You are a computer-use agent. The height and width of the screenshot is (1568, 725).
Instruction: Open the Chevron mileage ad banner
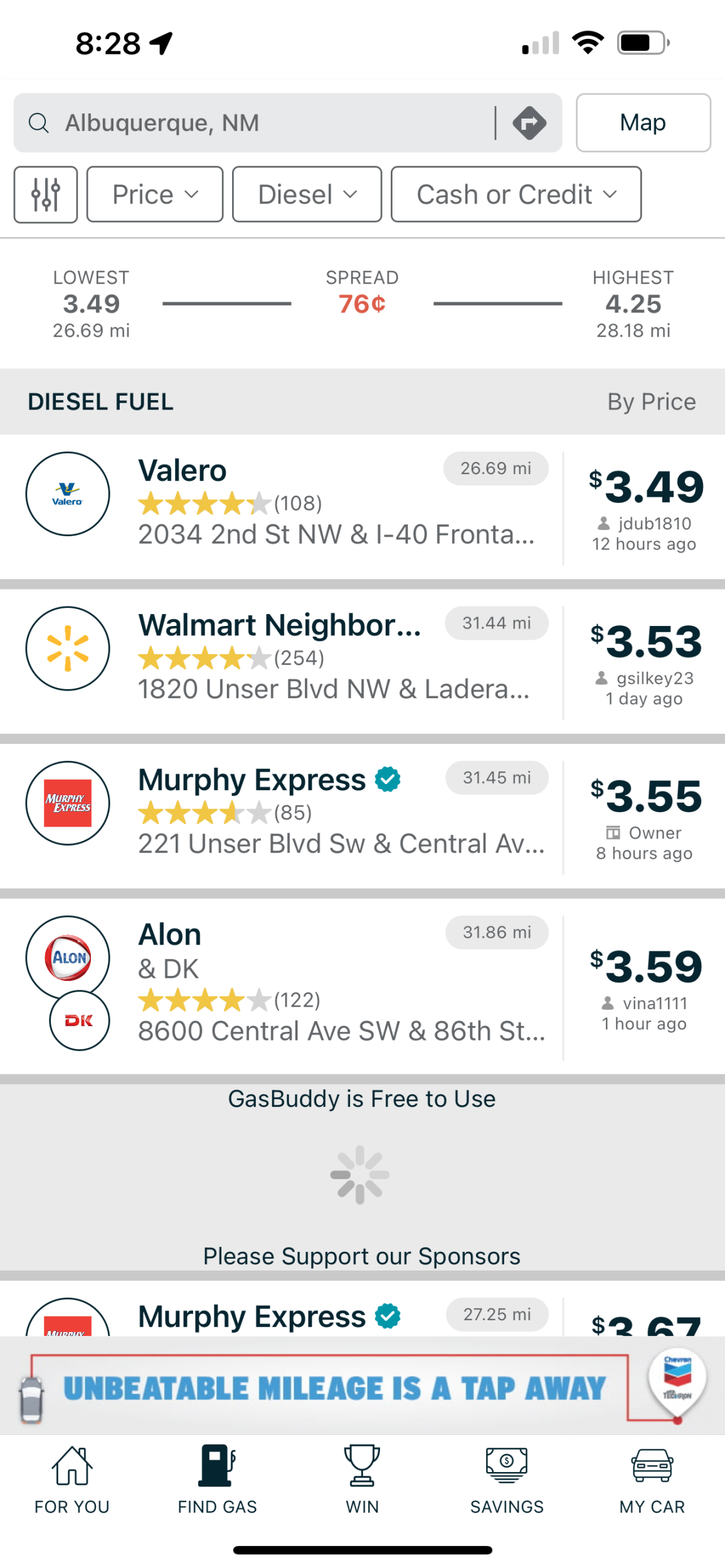[362, 1387]
